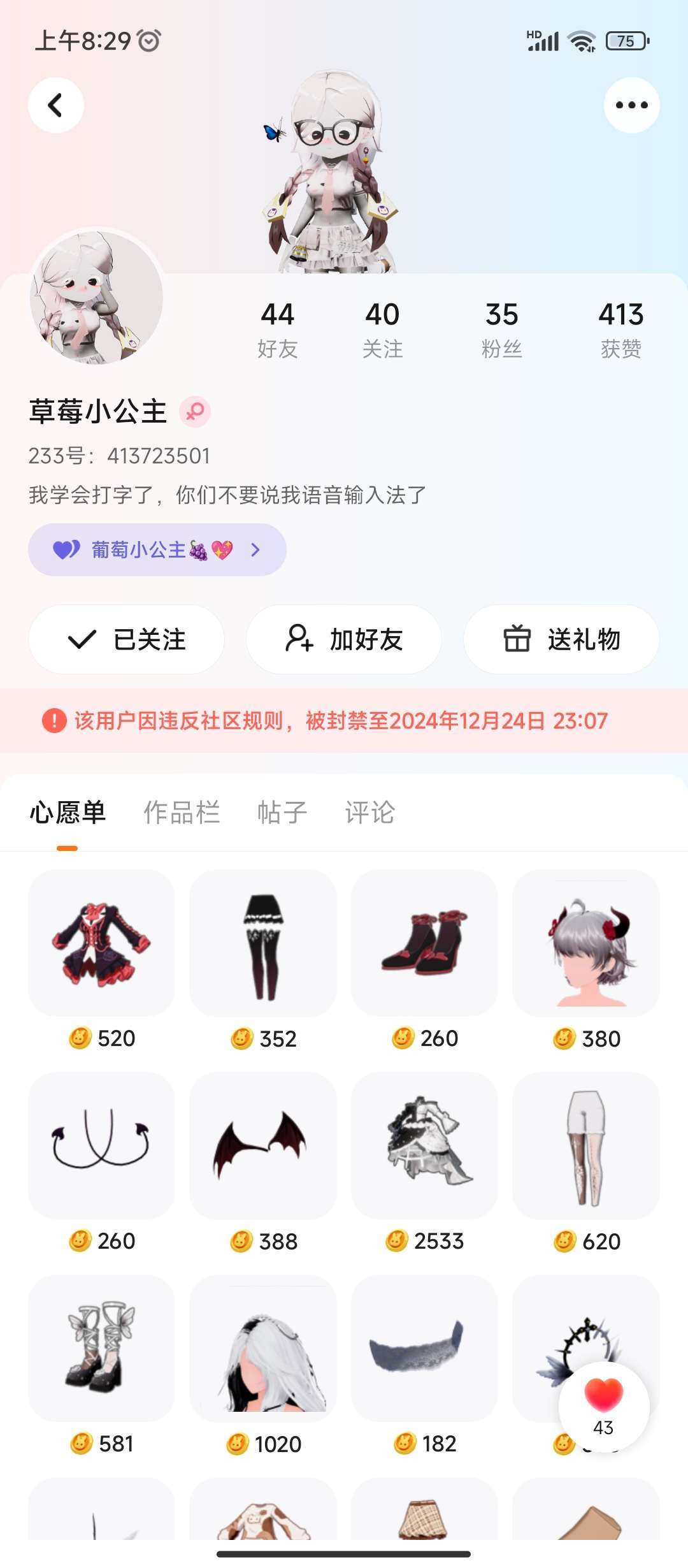The width and height of the screenshot is (688, 1568).
Task: Switch to the 帖子 tab
Action: pyautogui.click(x=282, y=813)
